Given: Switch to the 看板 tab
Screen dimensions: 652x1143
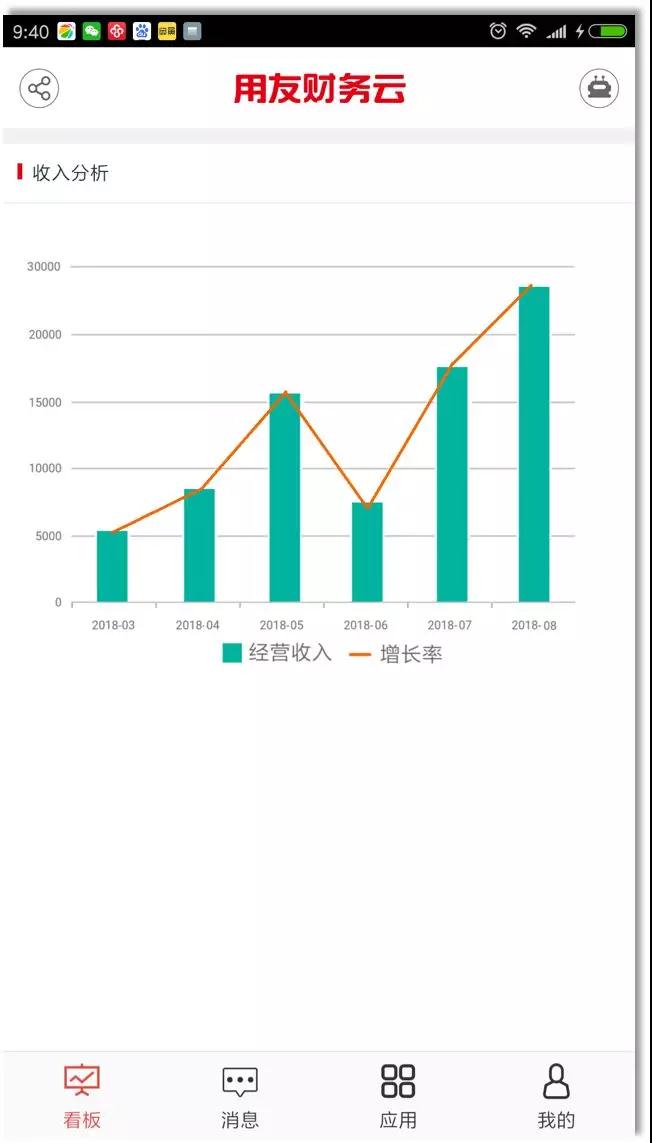Looking at the screenshot, I should pos(82,1097).
